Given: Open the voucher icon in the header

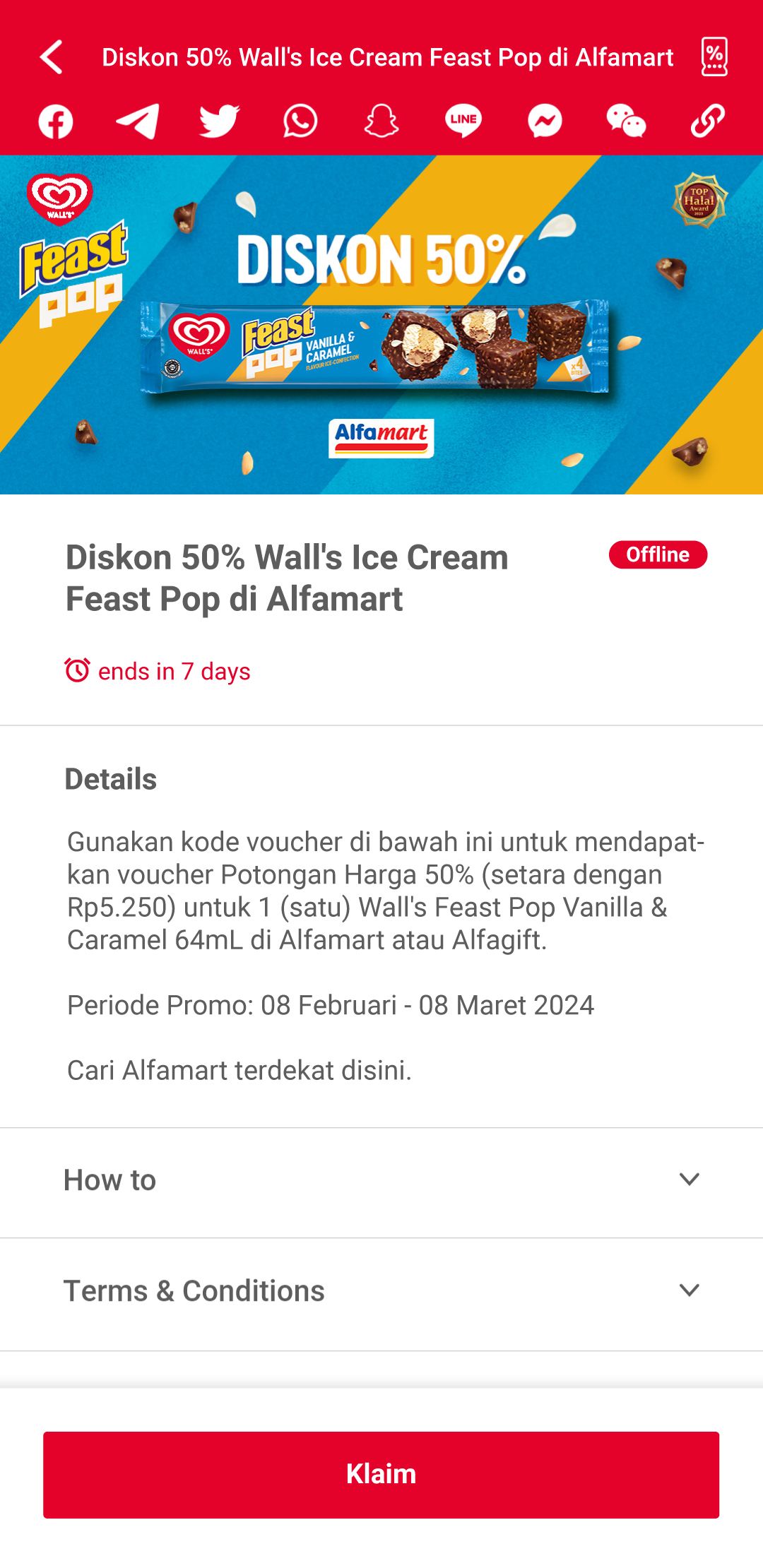Looking at the screenshot, I should 714,57.
